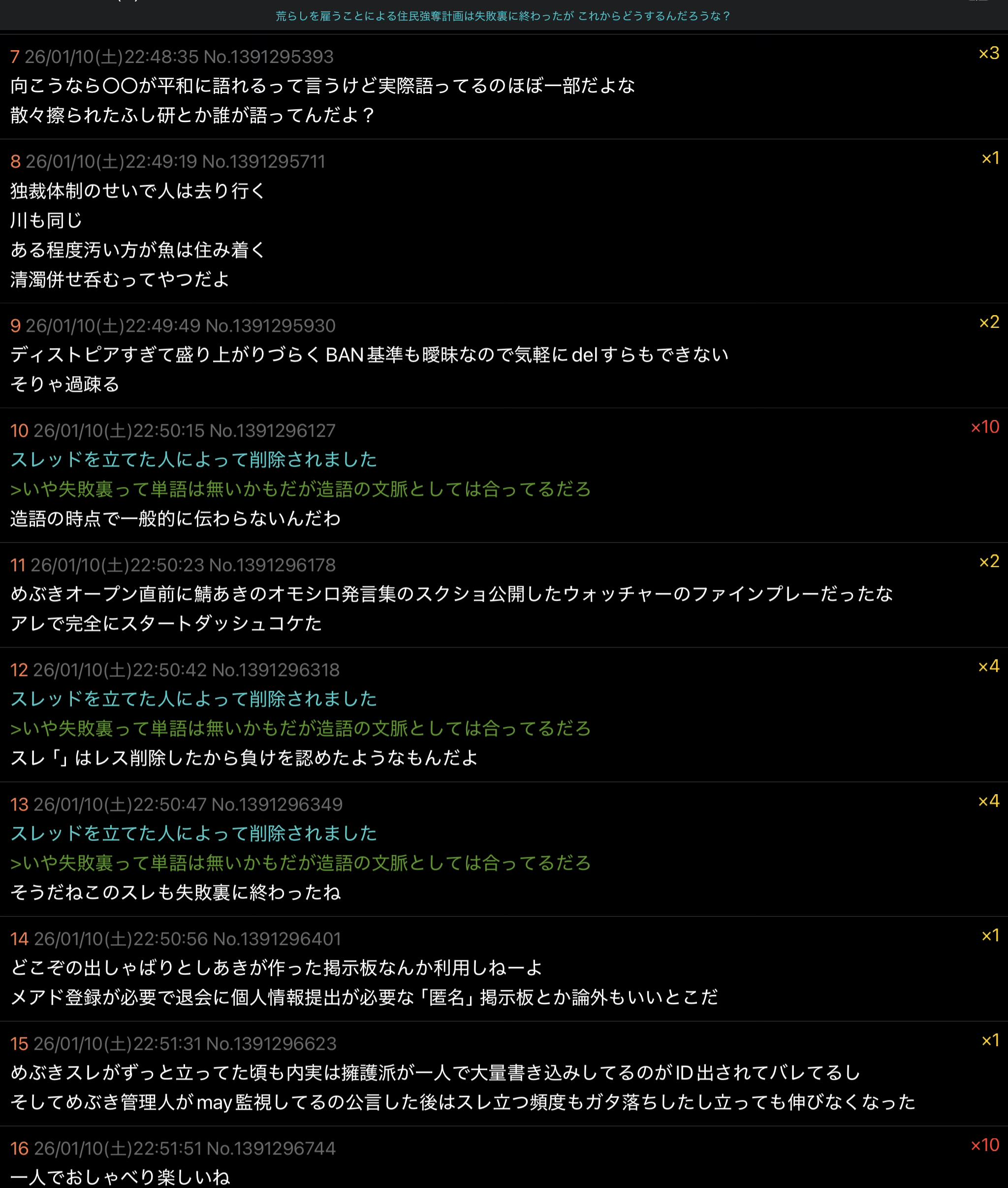The height and width of the screenshot is (1188, 1008).
Task: Open post number No.1391296401
Action: tap(277, 938)
